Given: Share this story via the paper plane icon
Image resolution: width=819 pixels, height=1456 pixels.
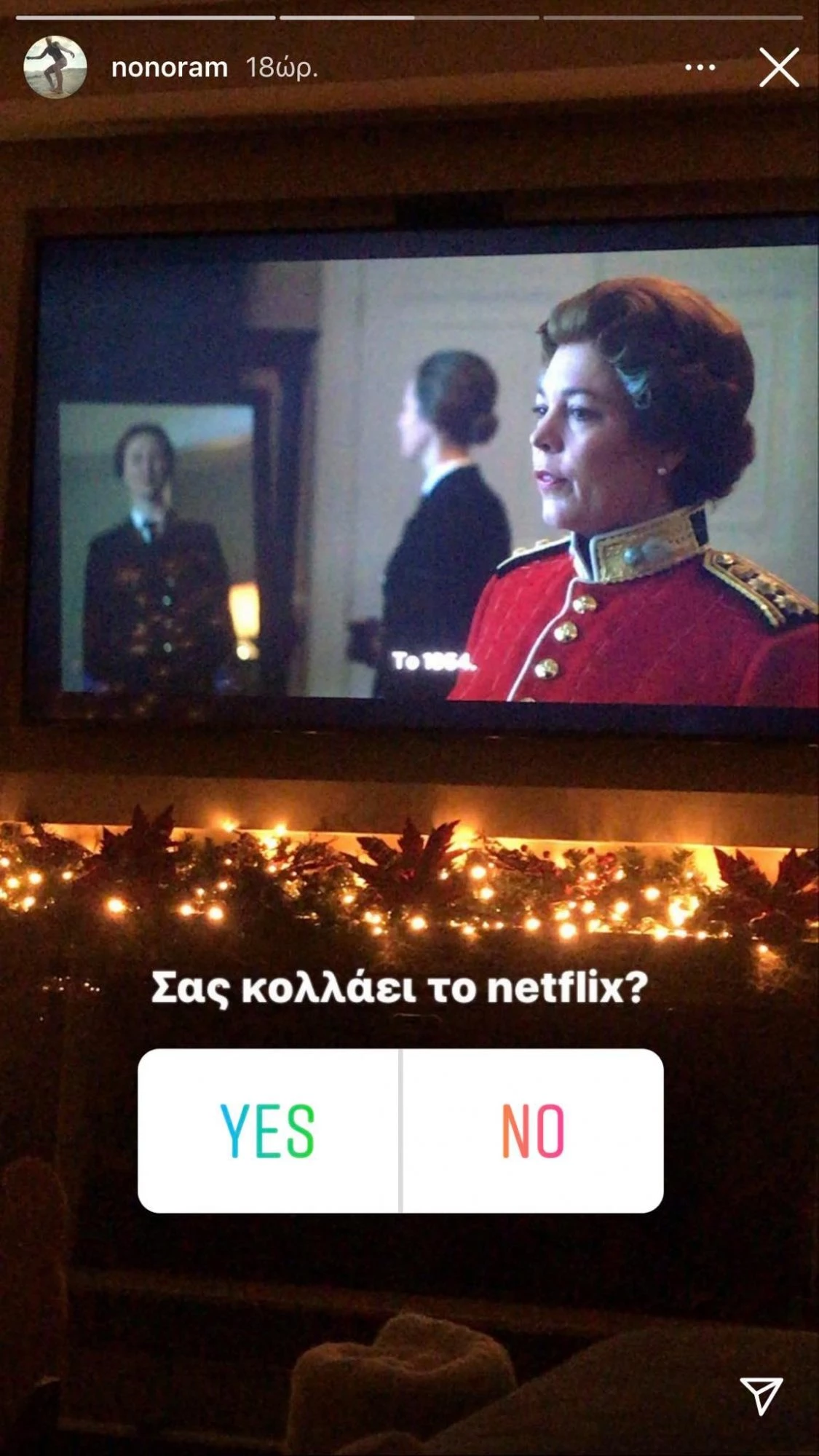Looking at the screenshot, I should (761, 1394).
